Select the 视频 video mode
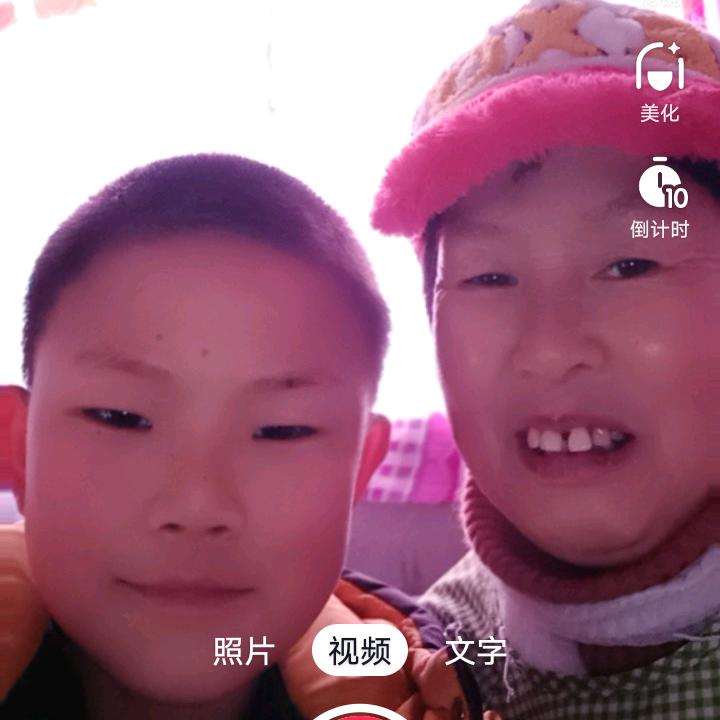This screenshot has height=720, width=720. click(x=360, y=651)
